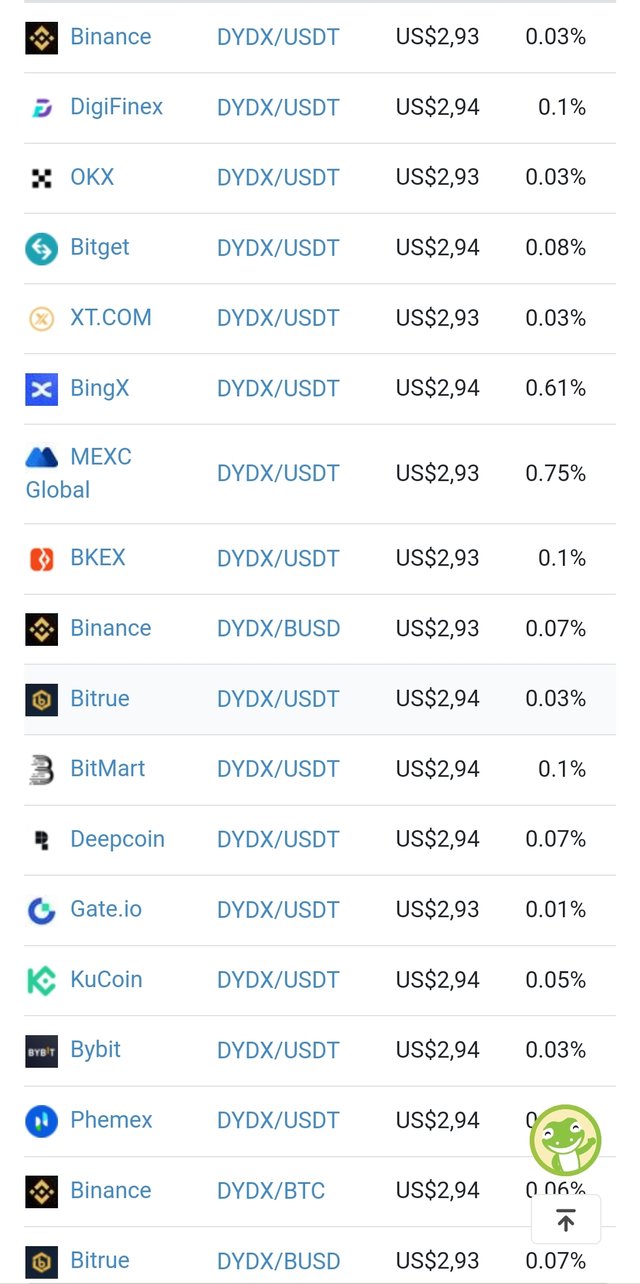Open DYDX/USDT pair in the Gate.io row
The height and width of the screenshot is (1284, 640).
point(278,910)
